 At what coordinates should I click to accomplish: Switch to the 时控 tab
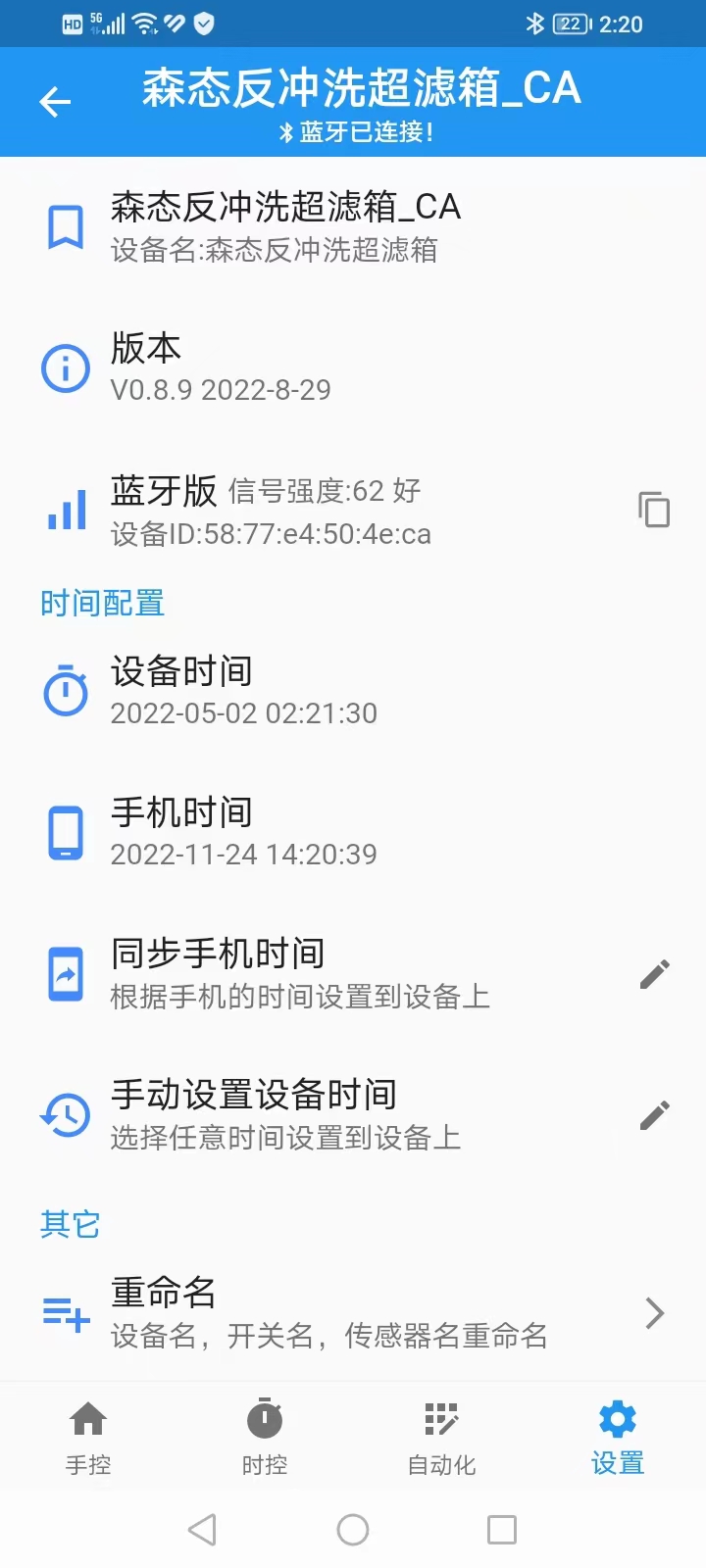[x=264, y=1436]
